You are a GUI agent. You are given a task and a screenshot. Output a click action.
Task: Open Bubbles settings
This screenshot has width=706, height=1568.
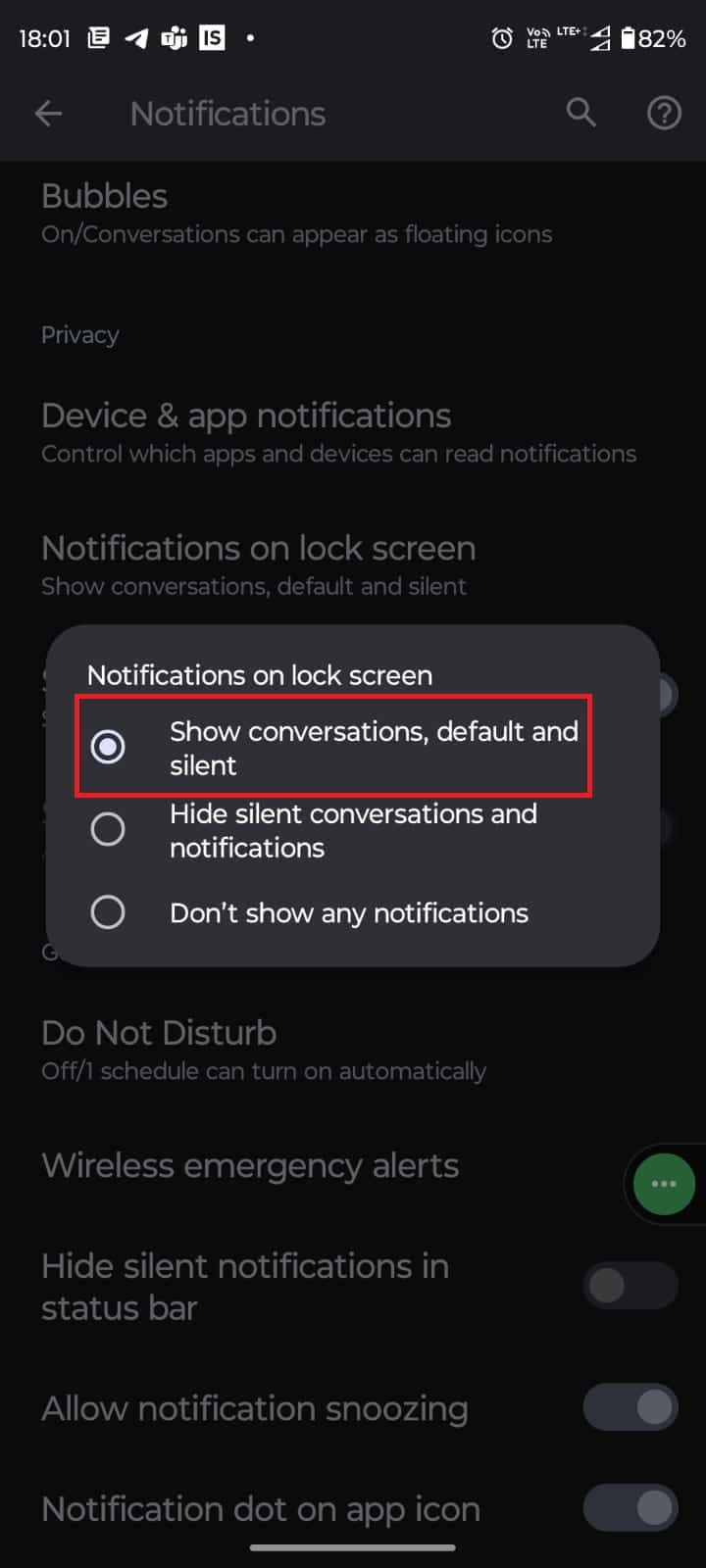294,213
